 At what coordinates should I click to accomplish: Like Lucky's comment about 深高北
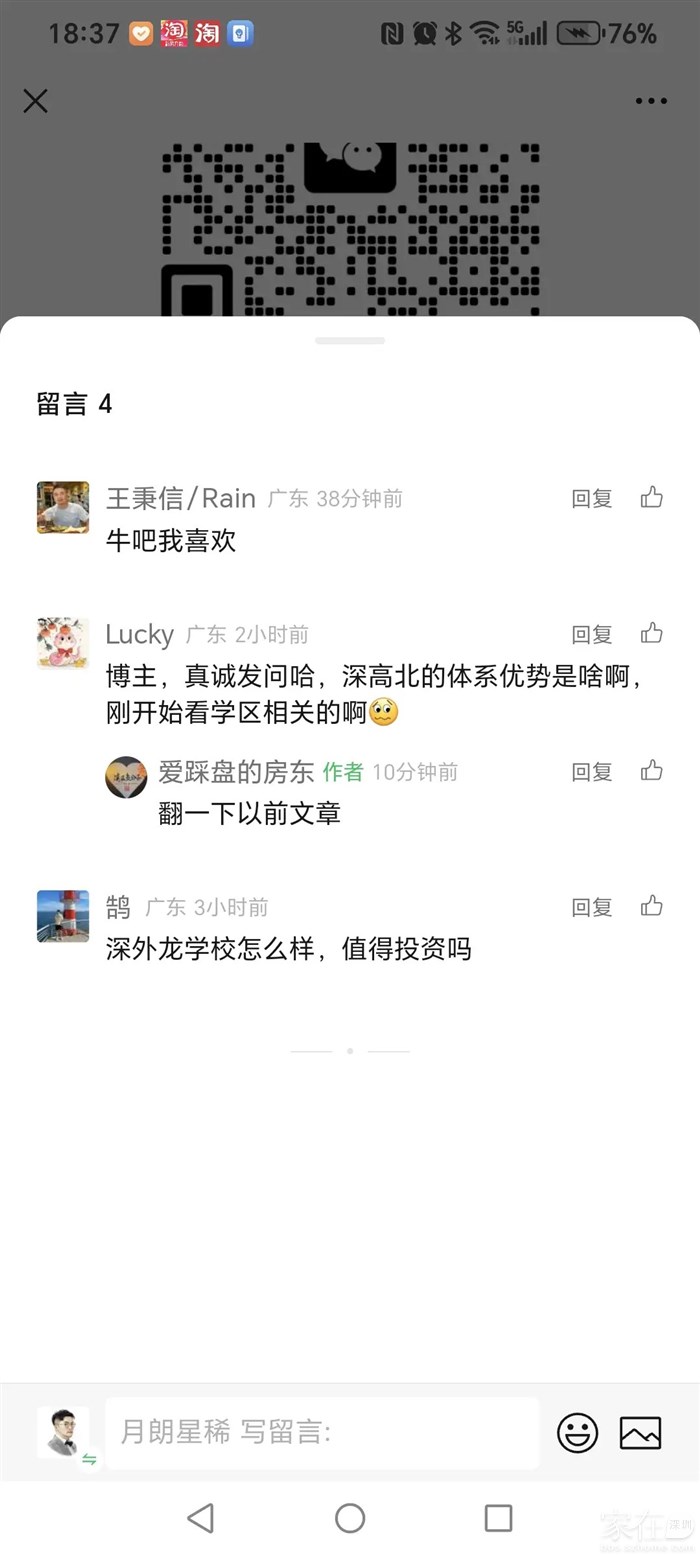652,633
